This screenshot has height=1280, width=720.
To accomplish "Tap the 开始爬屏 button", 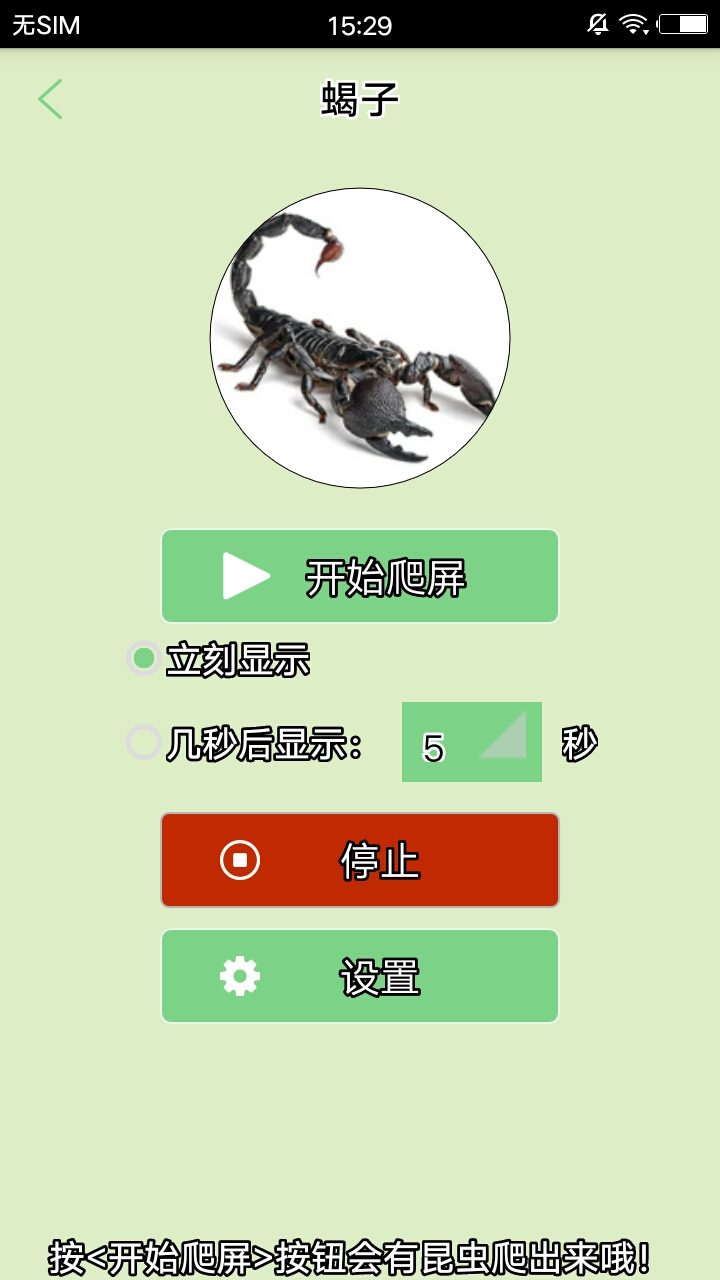I will tap(360, 577).
